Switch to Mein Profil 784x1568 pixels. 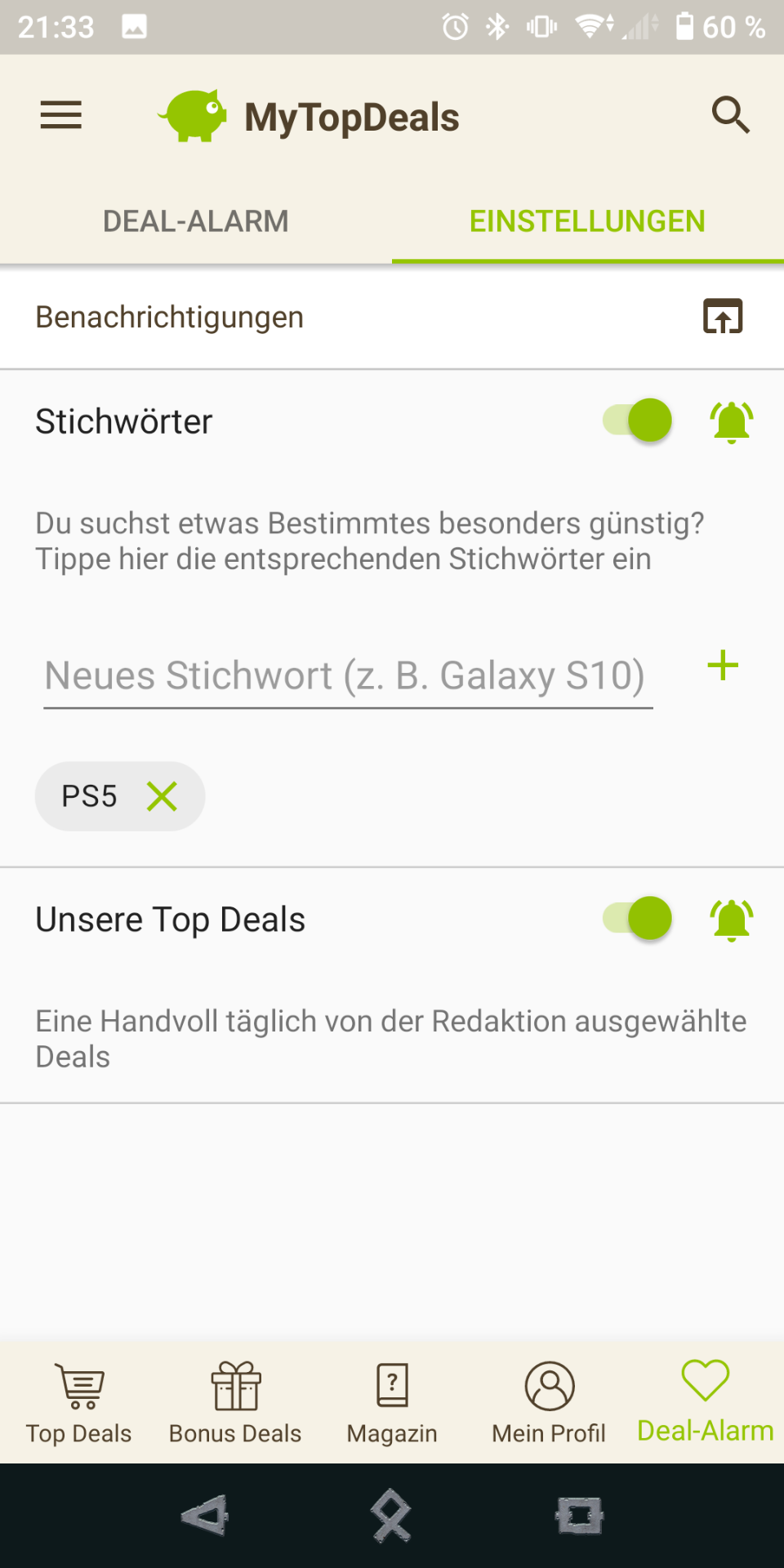[x=549, y=1402]
